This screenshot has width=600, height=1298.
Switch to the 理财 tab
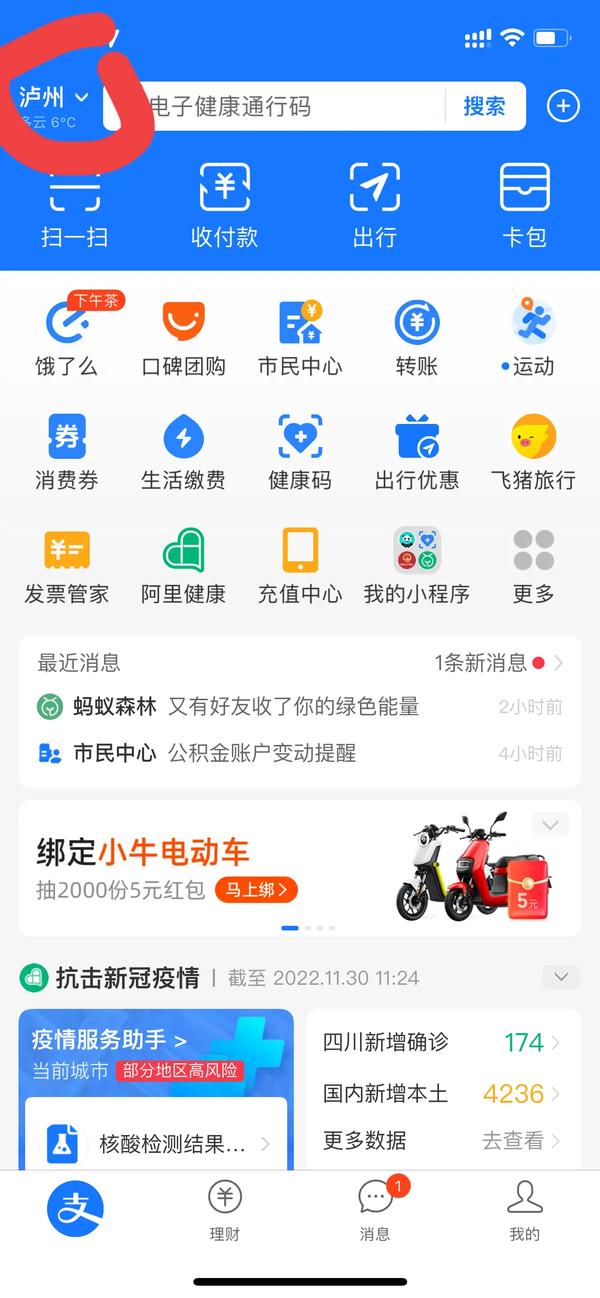coord(225,1208)
